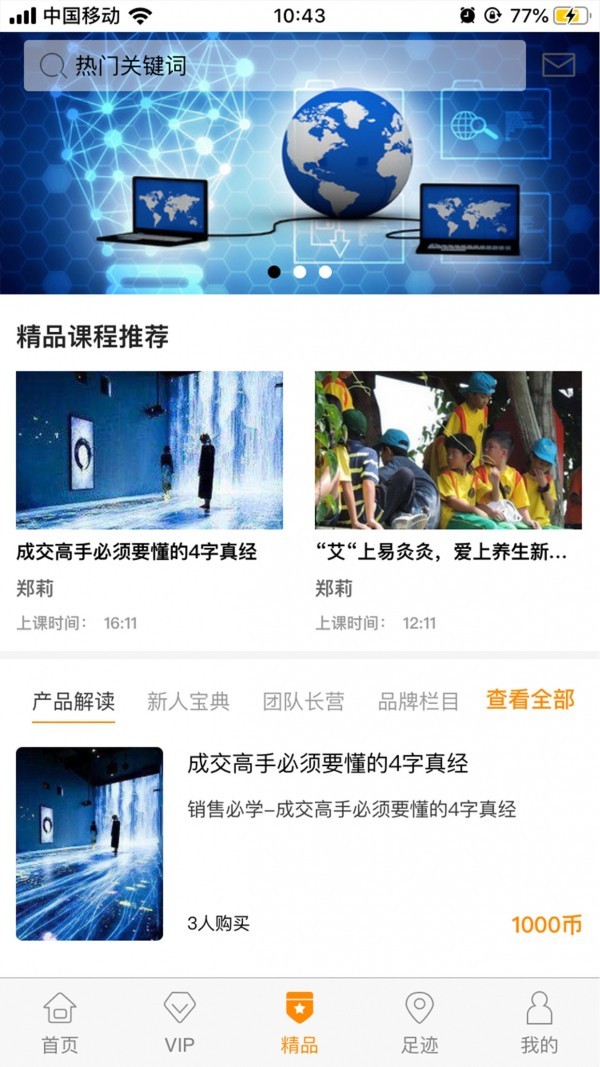Open the messages envelope icon

click(558, 65)
